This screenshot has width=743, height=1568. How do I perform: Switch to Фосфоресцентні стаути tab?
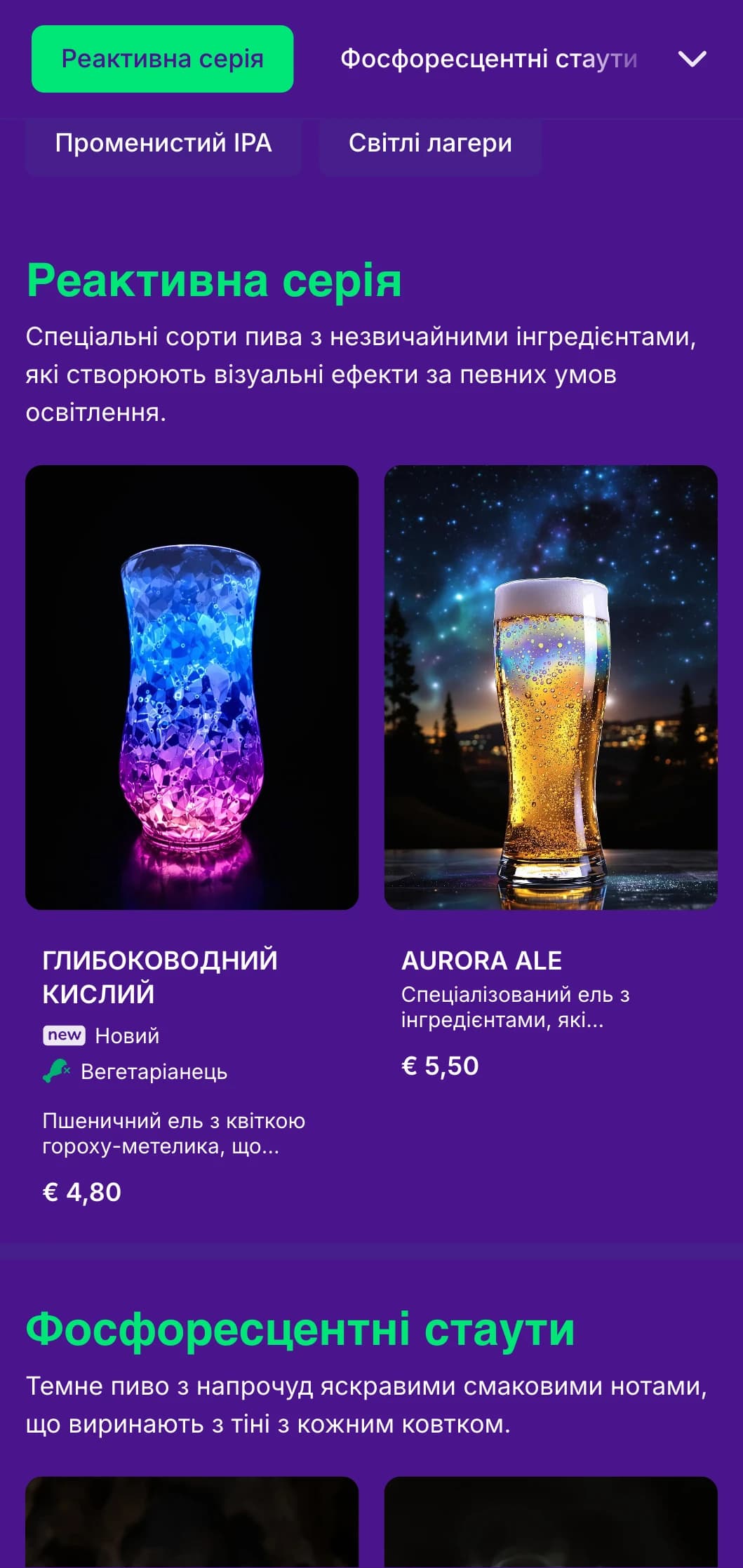488,59
